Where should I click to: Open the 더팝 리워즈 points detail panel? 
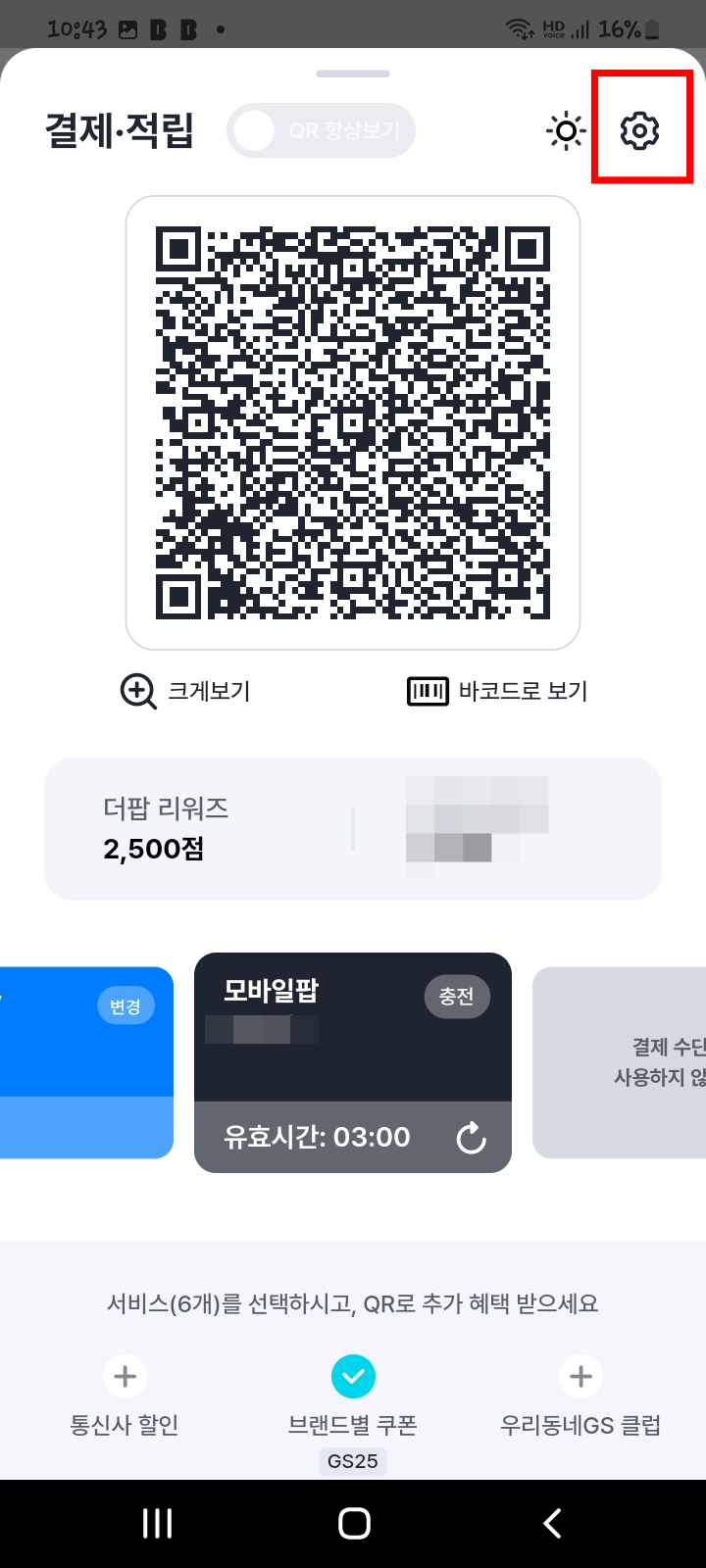[353, 826]
